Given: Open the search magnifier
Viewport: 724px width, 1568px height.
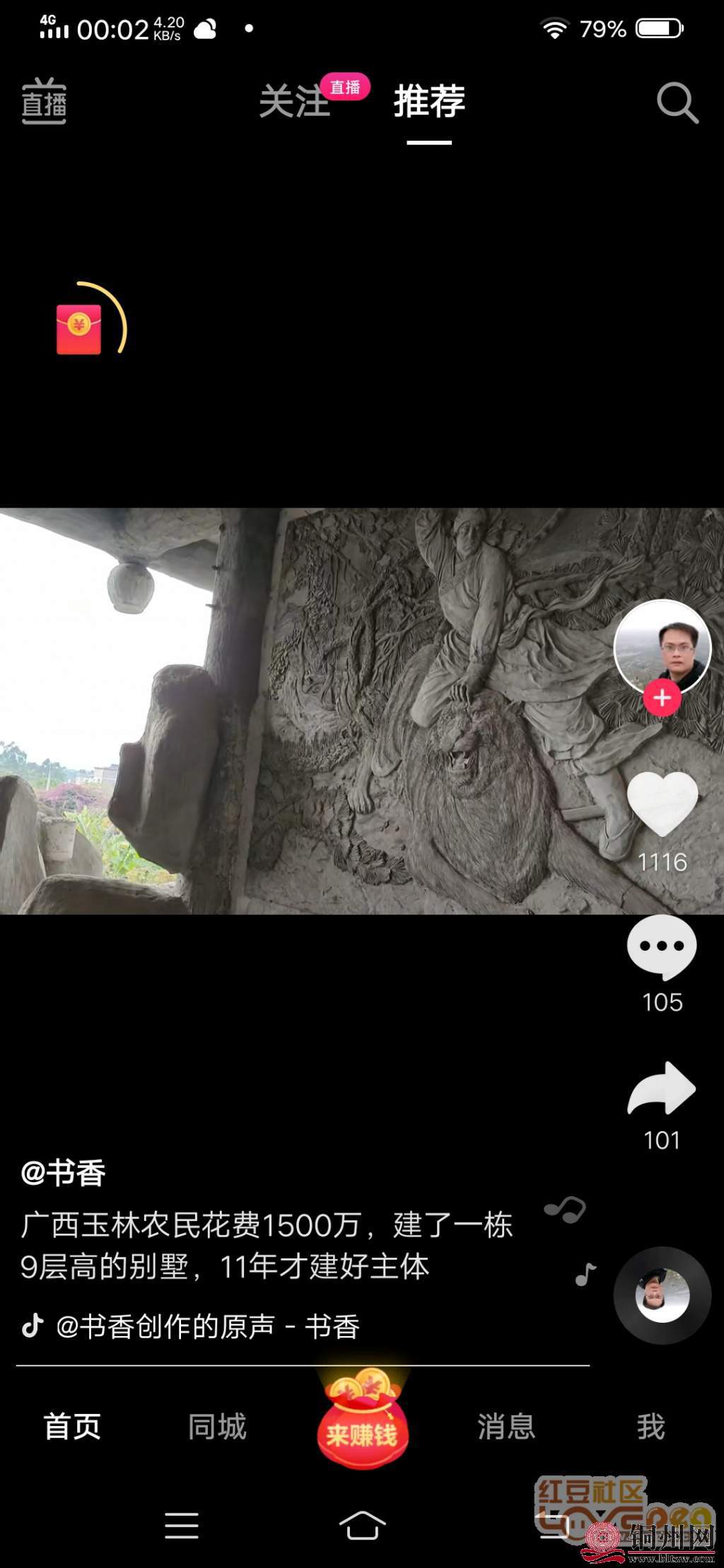Looking at the screenshot, I should (x=677, y=103).
